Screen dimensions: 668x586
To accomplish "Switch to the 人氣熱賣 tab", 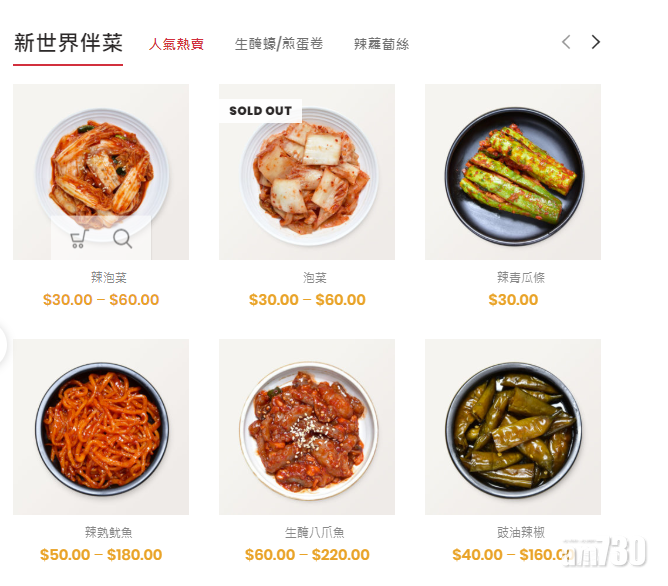I will pos(176,44).
